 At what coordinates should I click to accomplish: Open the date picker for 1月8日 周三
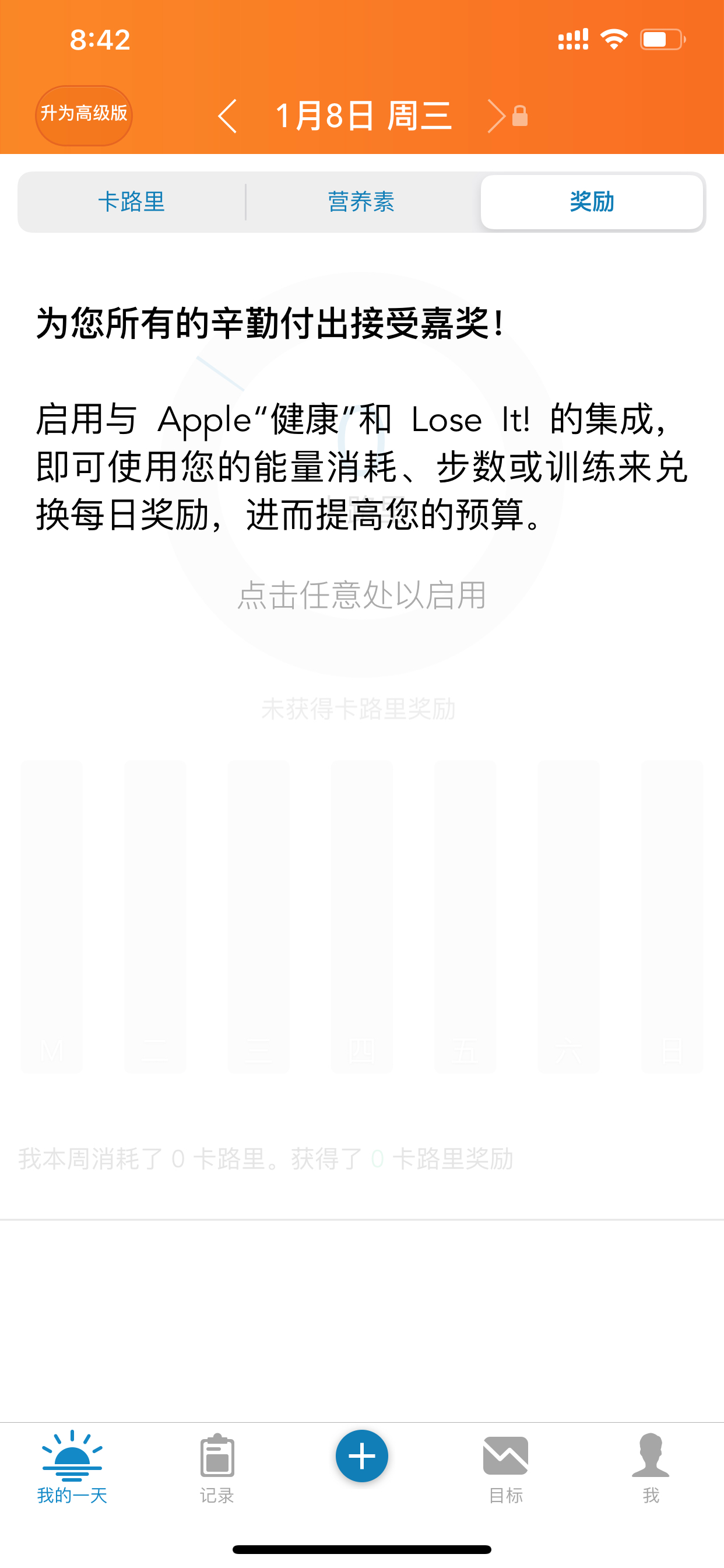click(x=363, y=116)
